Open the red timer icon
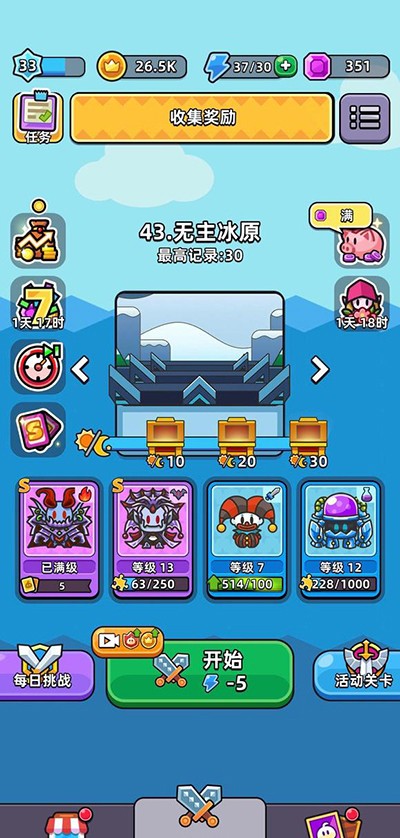This screenshot has height=838, width=400. click(x=38, y=367)
